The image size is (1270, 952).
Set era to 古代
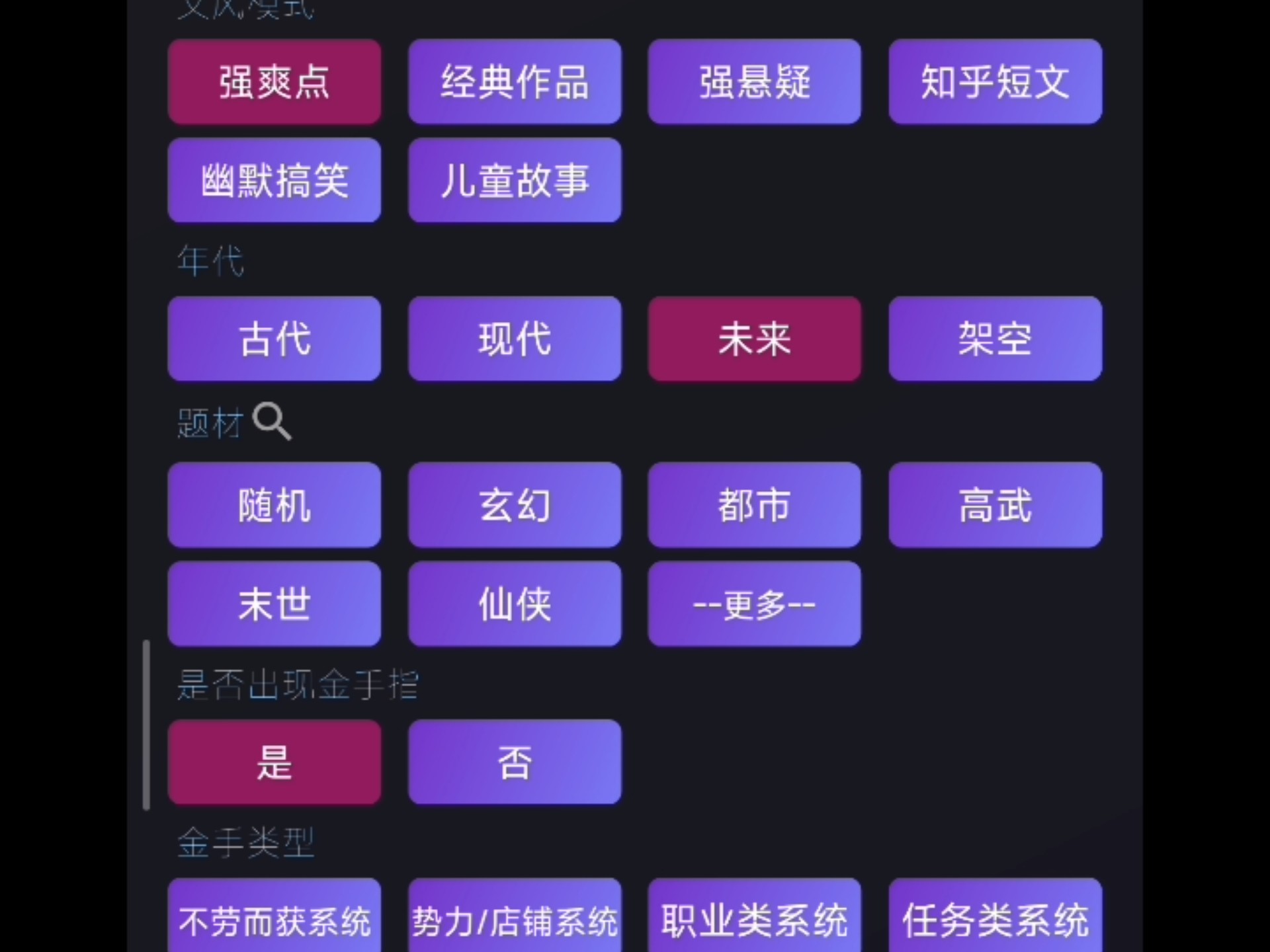point(275,338)
